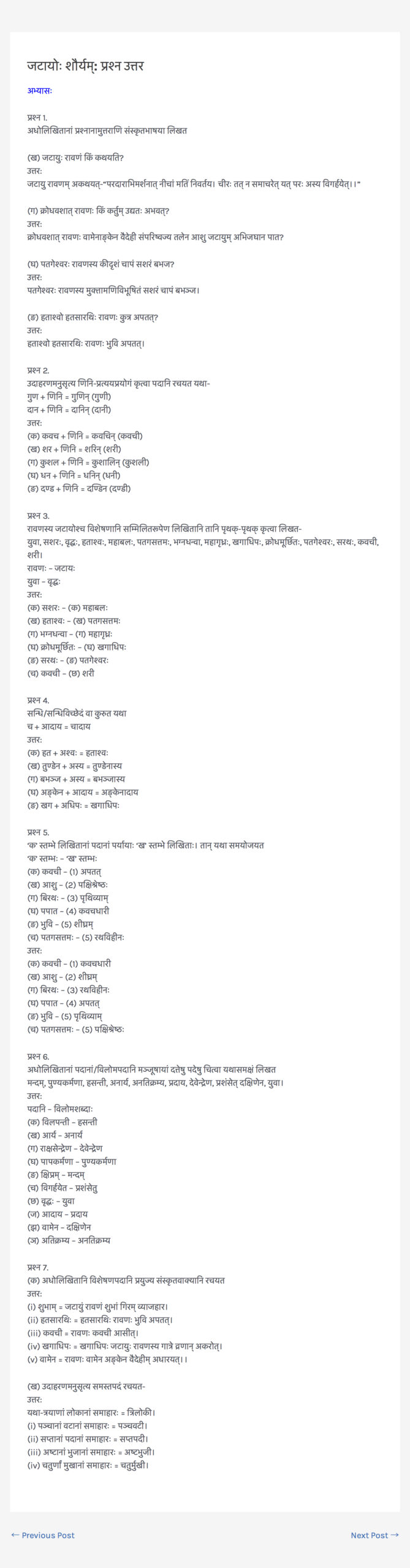Go to the Previous Post
Viewport: 410px width, 1568px height.
click(x=43, y=1534)
